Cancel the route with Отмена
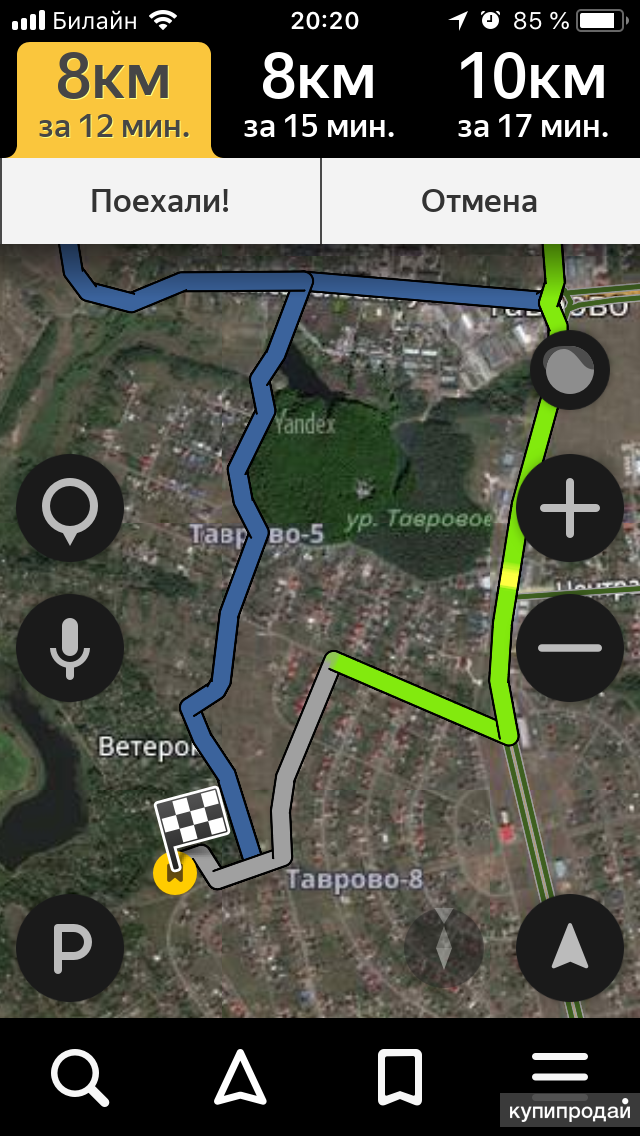The image size is (640, 1136). [x=479, y=202]
